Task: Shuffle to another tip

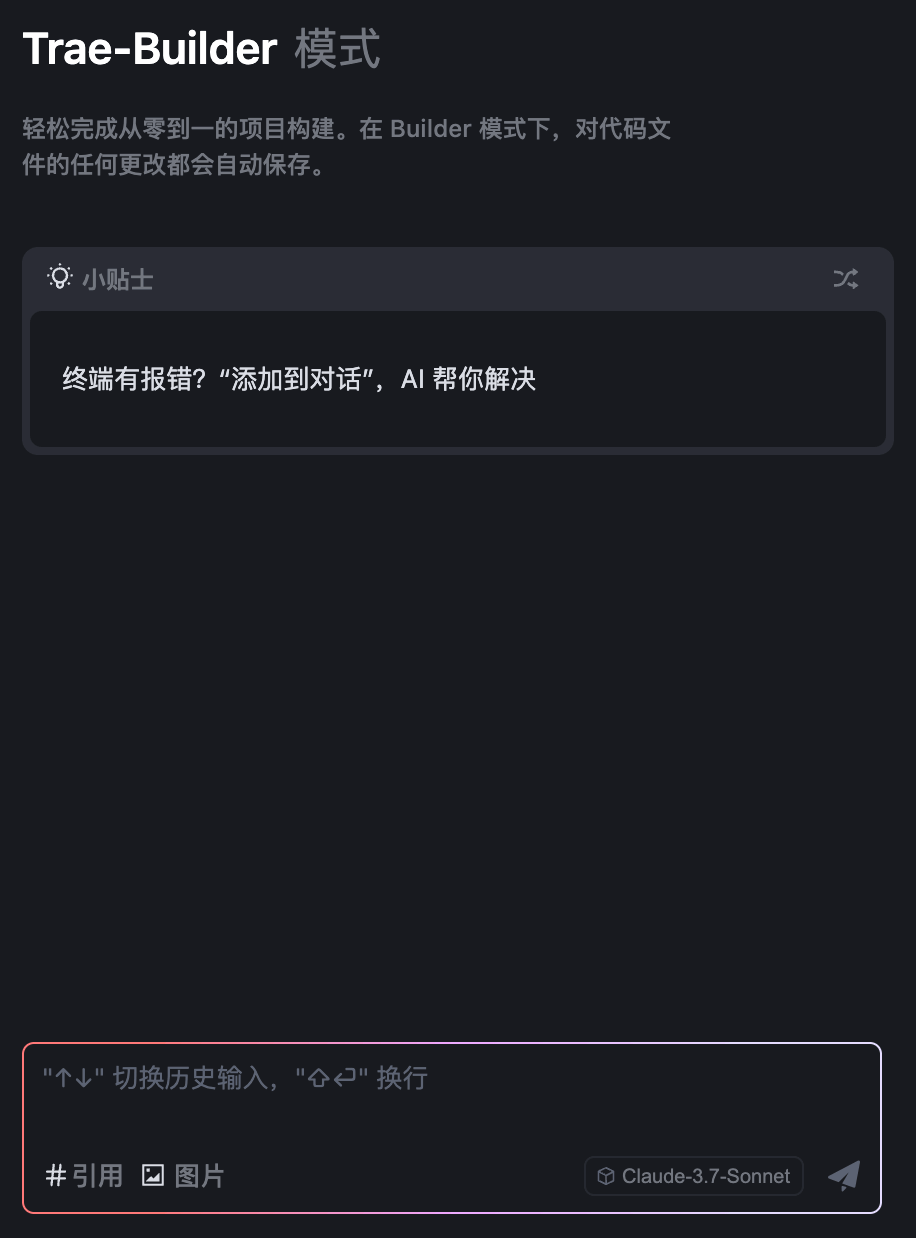Action: pos(845,279)
